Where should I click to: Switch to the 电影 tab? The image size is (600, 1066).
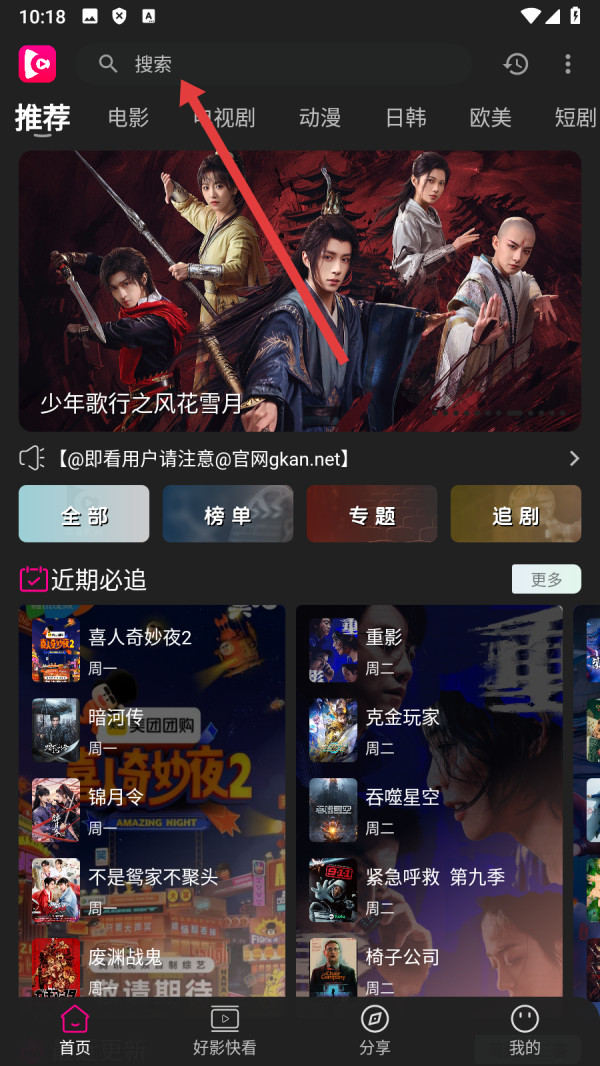coord(128,118)
